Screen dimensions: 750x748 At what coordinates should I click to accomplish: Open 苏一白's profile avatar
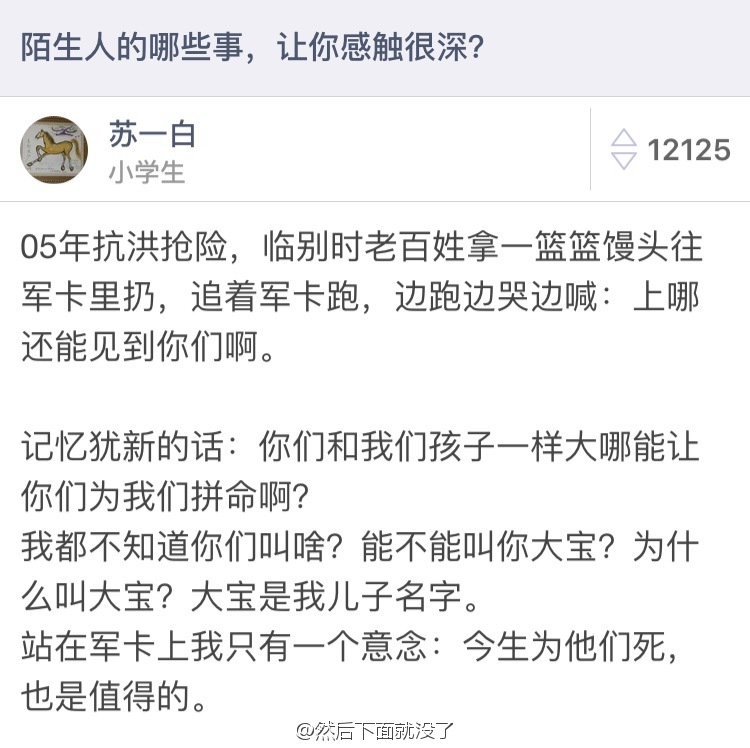coord(54,150)
